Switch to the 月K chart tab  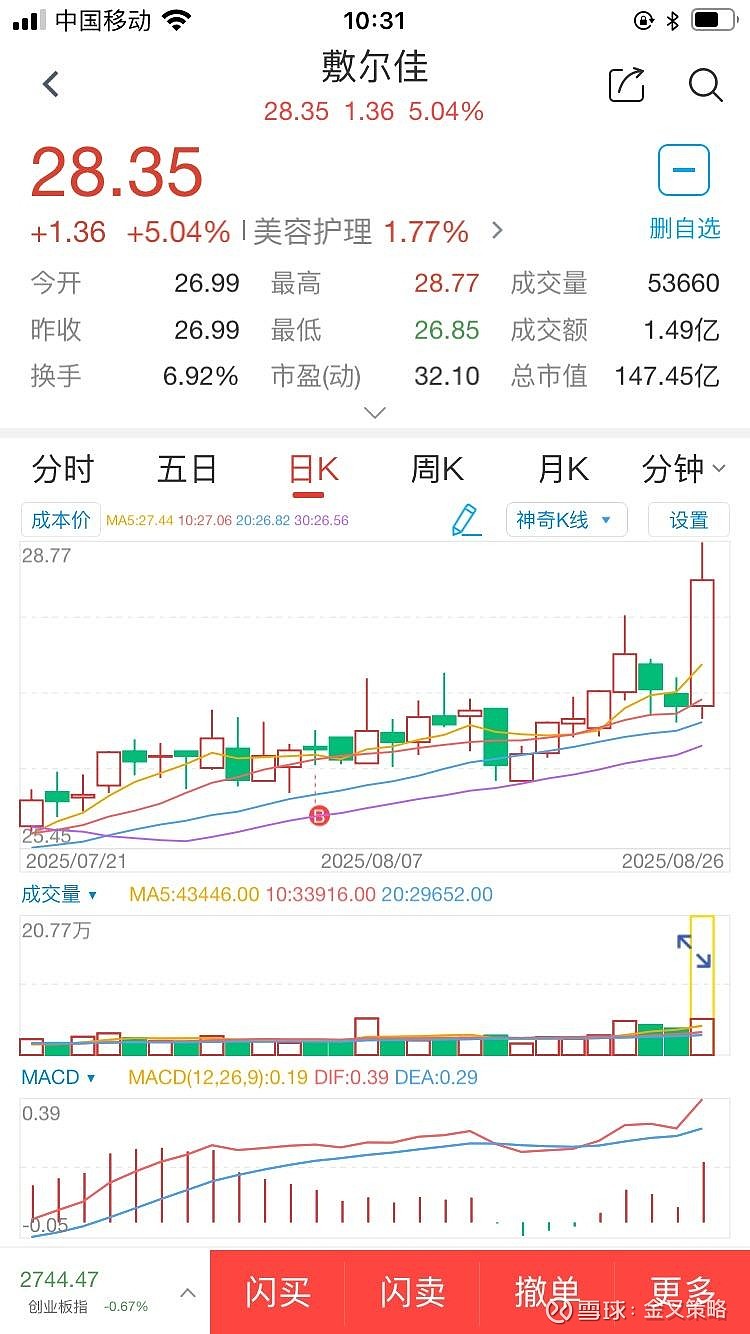[x=564, y=469]
